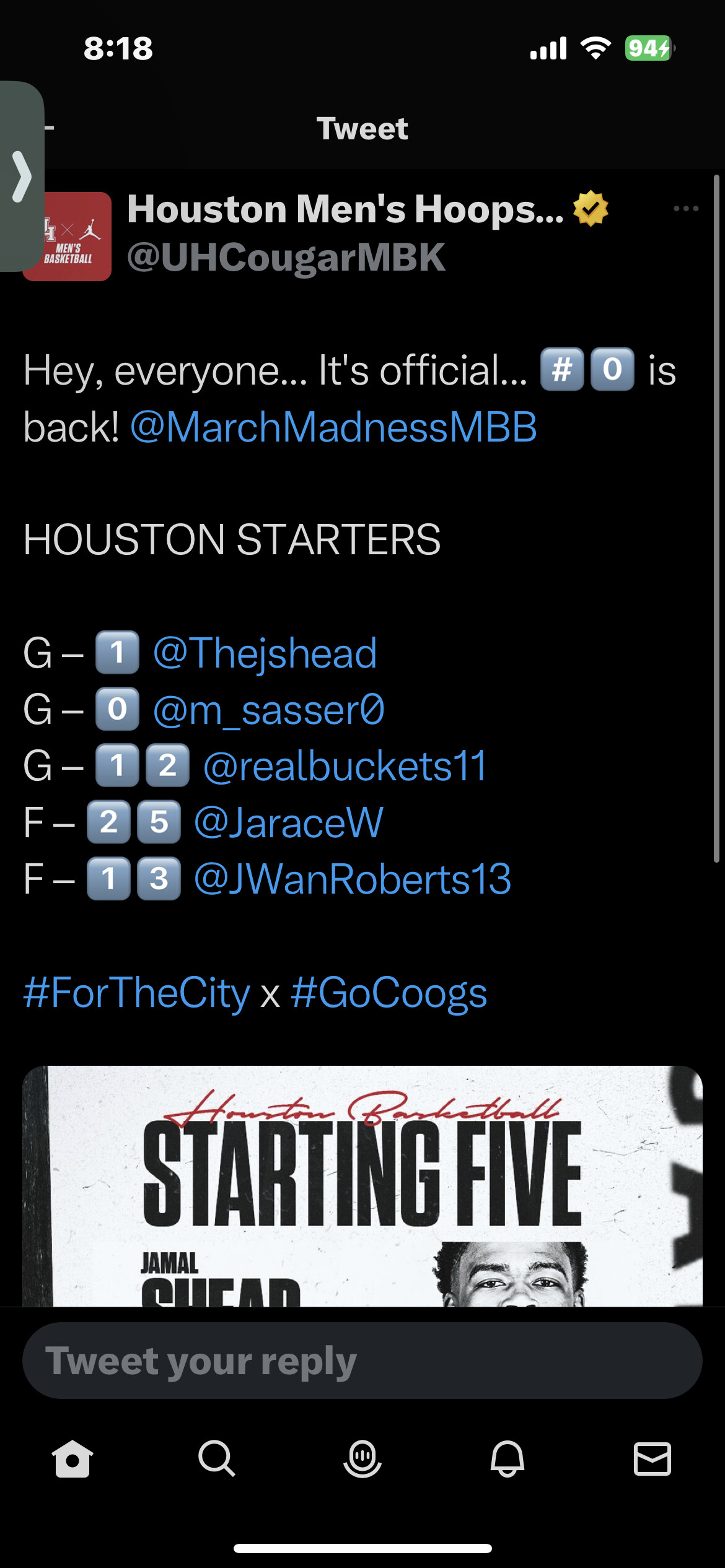The image size is (725, 1568).
Task: Open the Spaces microphone tab
Action: 362,1458
